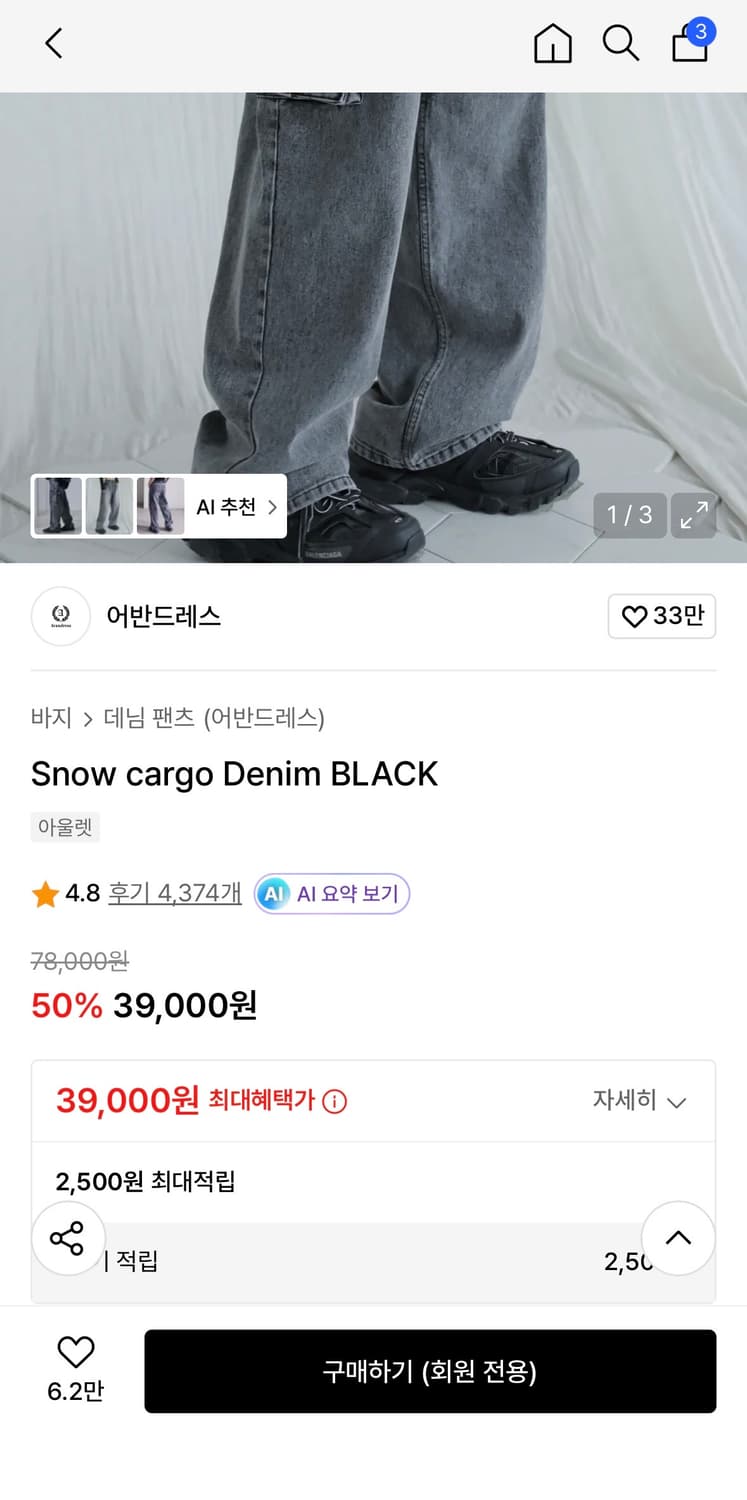Open the shopping bag with 3 items

click(x=690, y=44)
